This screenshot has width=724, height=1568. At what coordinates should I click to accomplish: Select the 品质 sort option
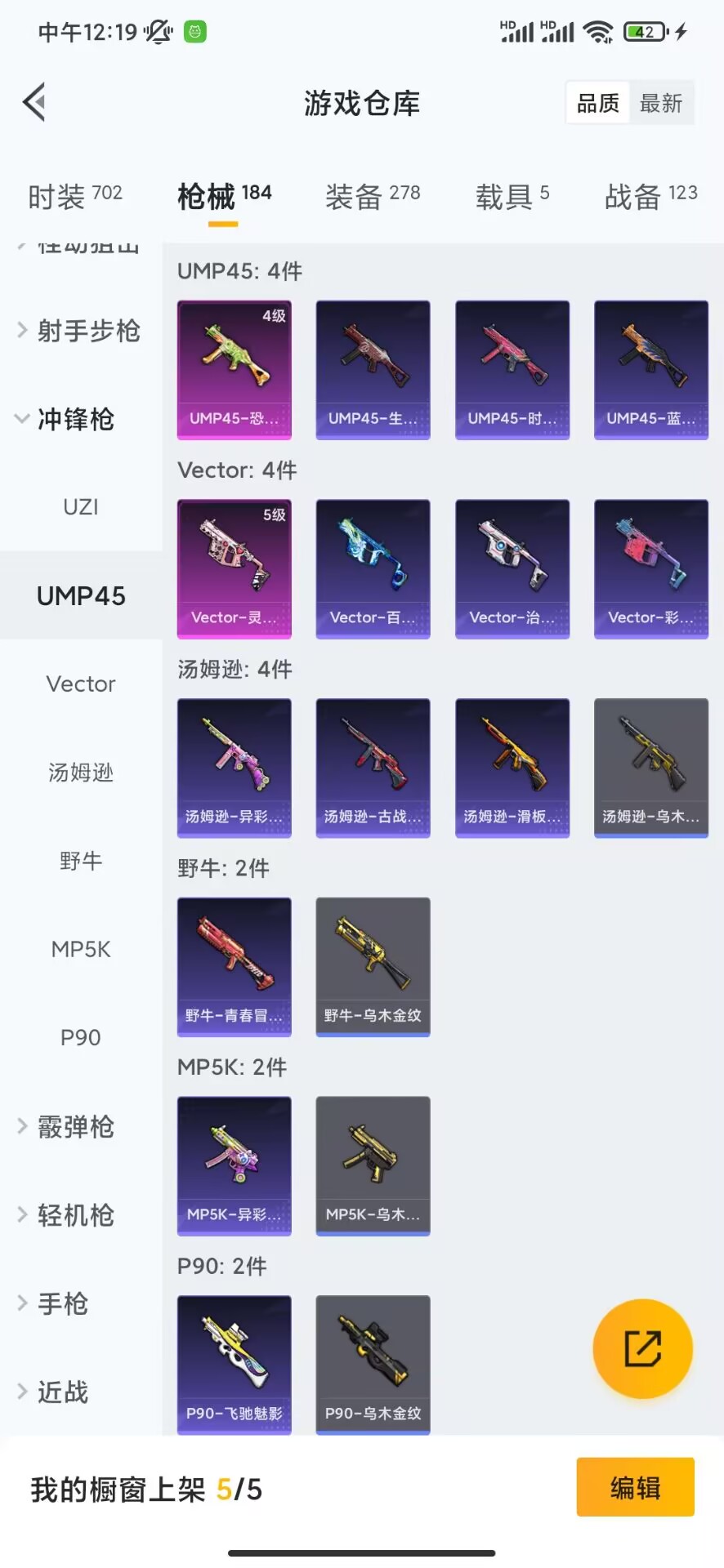(x=598, y=103)
